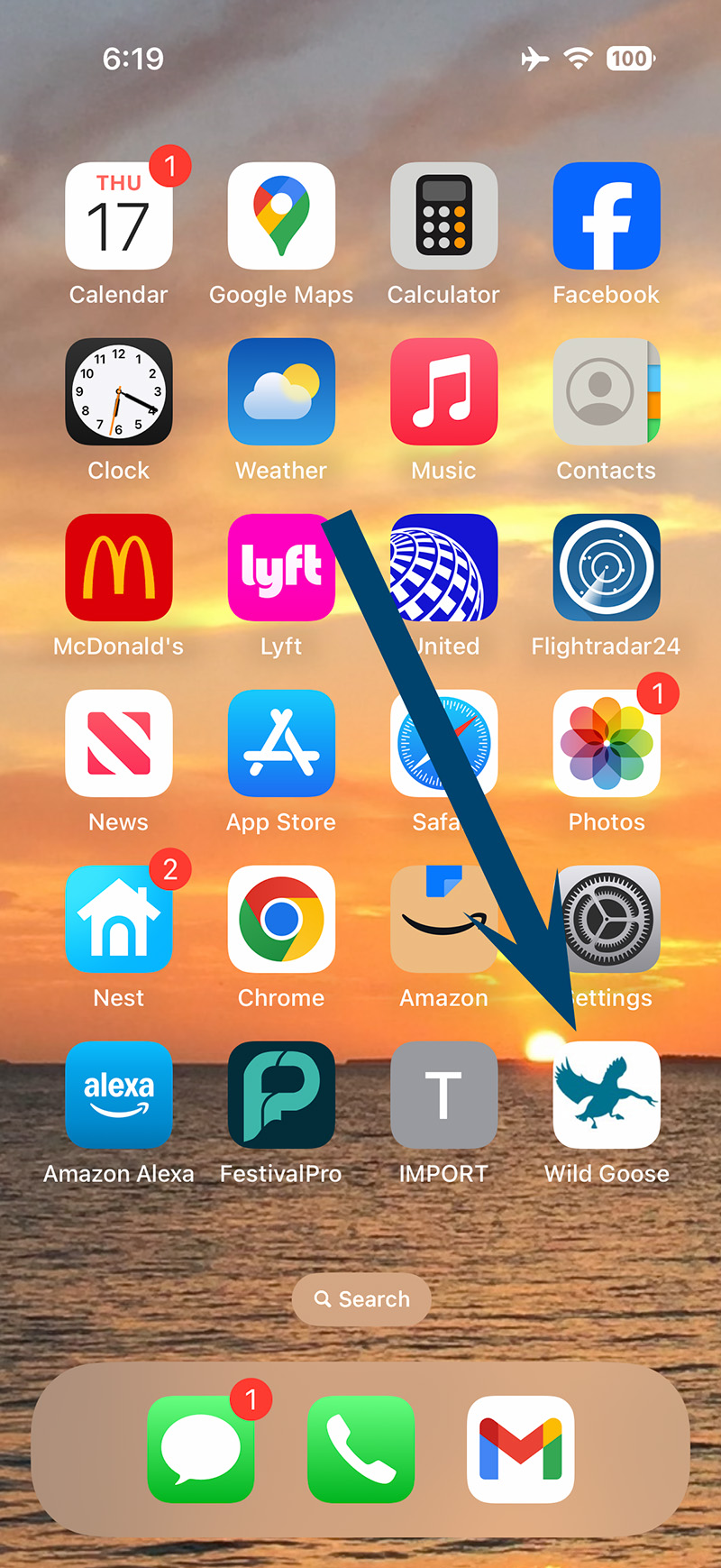Open the Music app
The image size is (721, 1568).
pos(443,391)
